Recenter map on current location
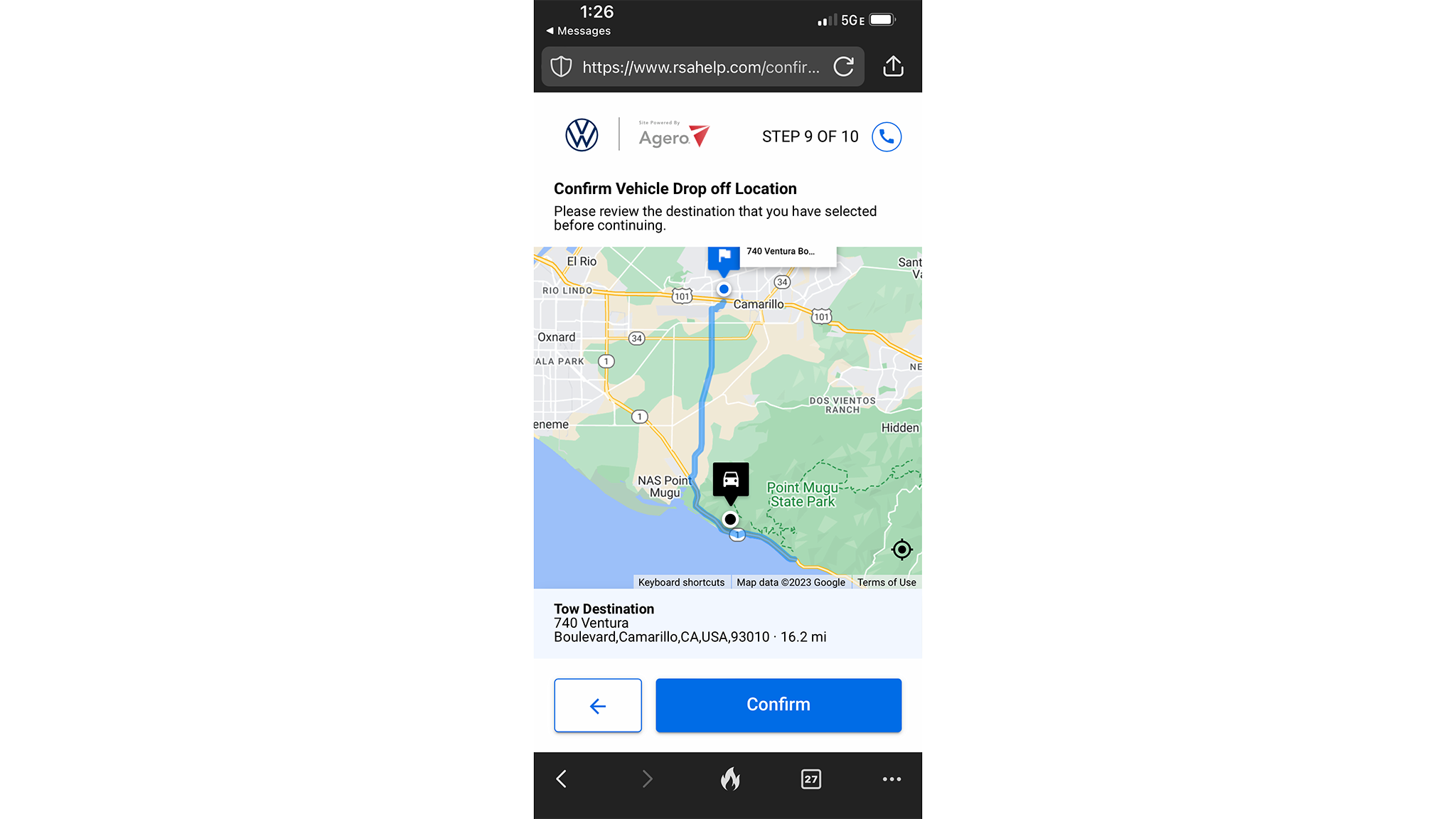 (x=901, y=550)
